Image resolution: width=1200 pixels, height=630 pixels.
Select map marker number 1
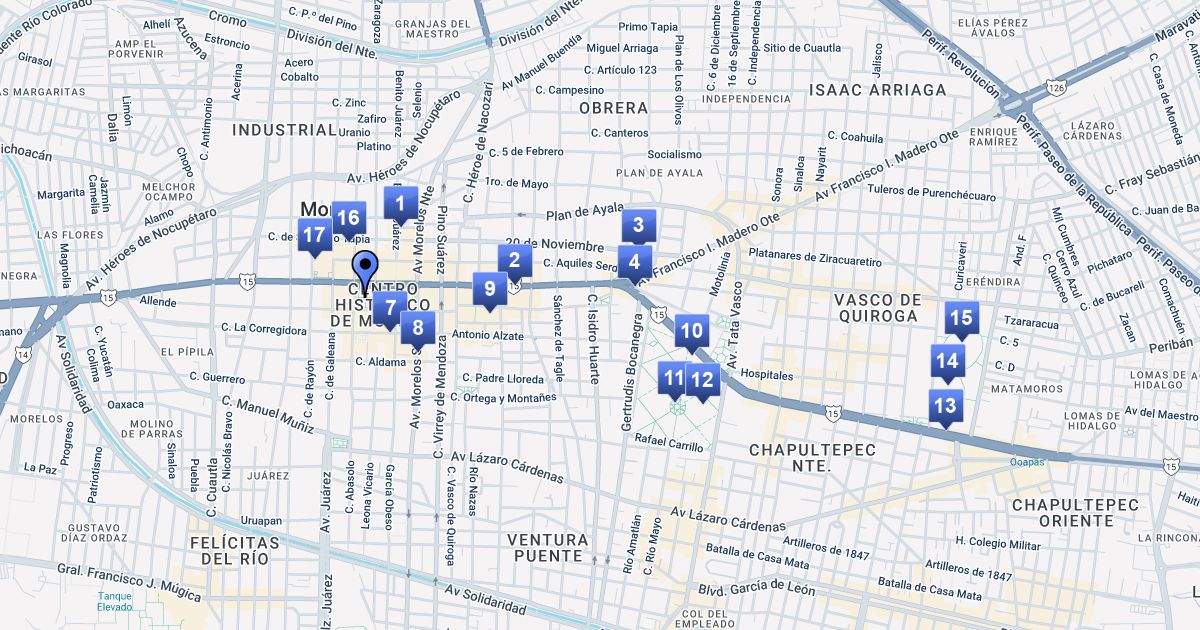pos(401,205)
